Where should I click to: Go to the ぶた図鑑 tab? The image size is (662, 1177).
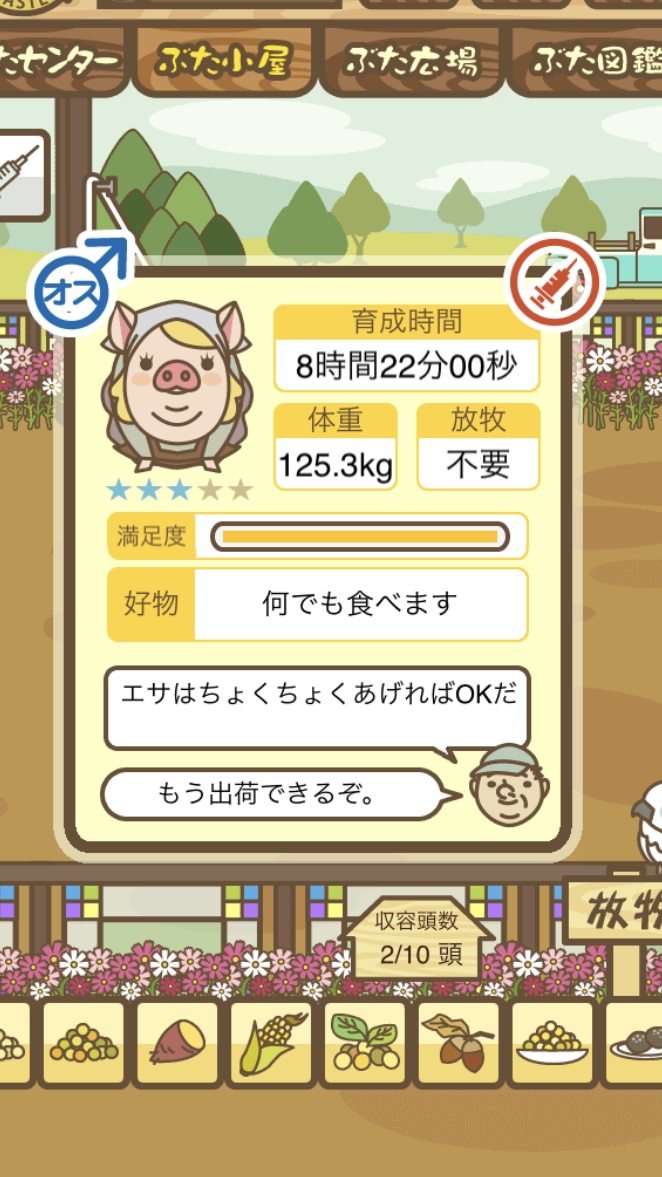(x=592, y=62)
